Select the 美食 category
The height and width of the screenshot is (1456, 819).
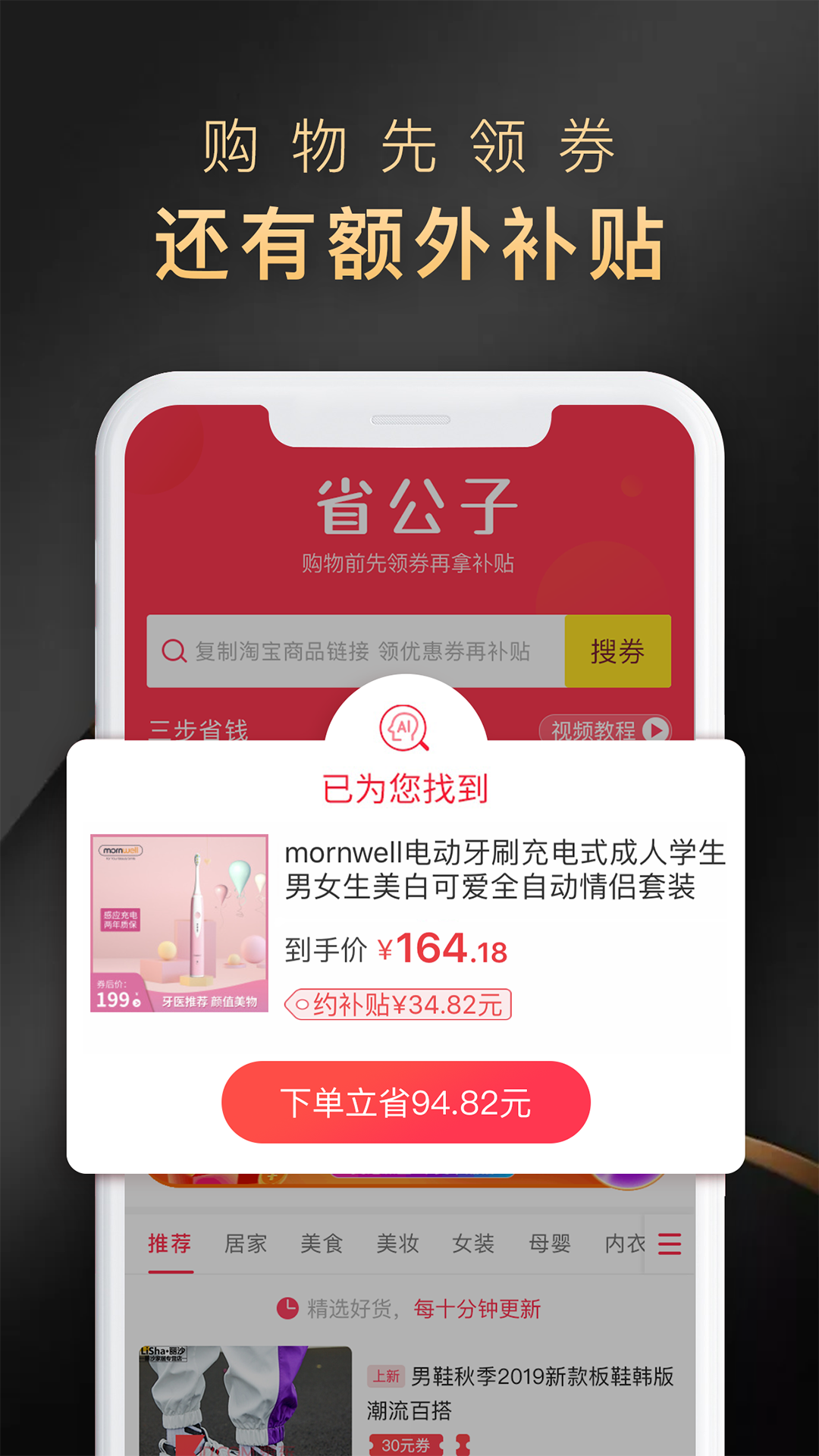pos(324,1242)
